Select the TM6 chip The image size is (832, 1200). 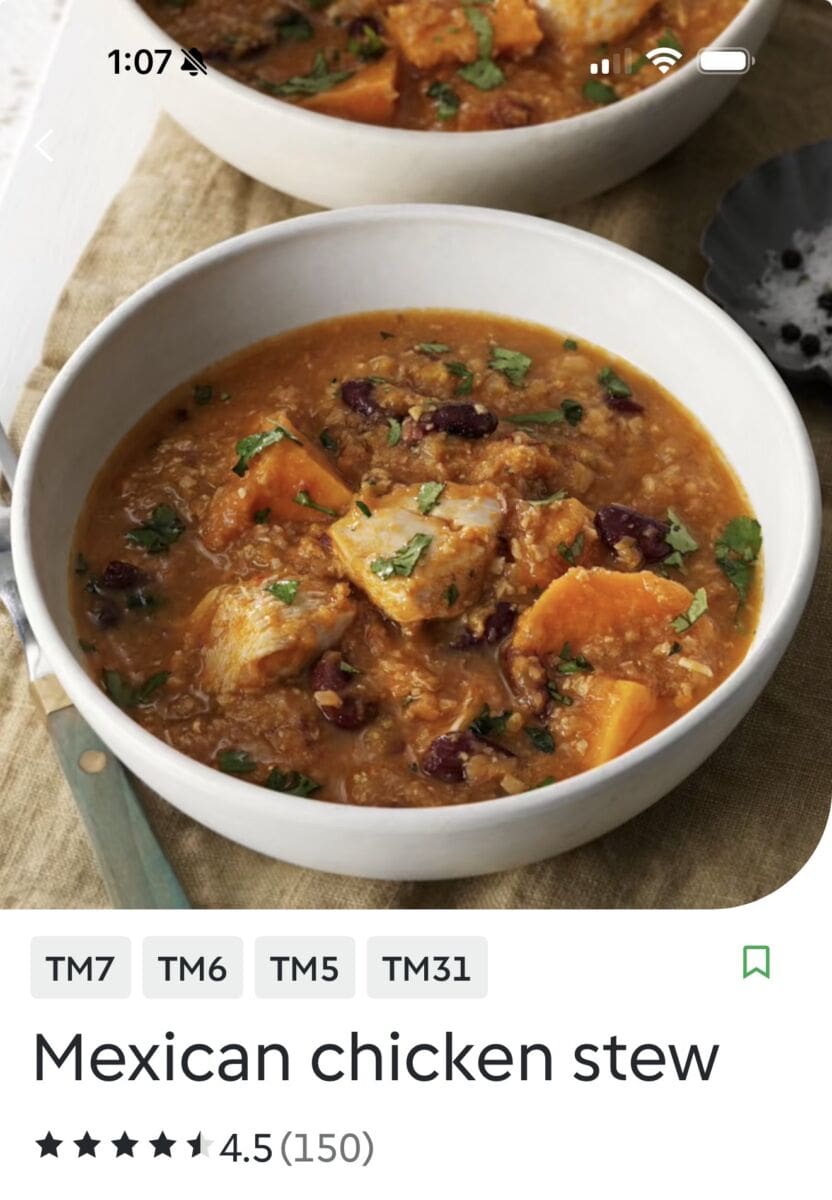(x=192, y=968)
